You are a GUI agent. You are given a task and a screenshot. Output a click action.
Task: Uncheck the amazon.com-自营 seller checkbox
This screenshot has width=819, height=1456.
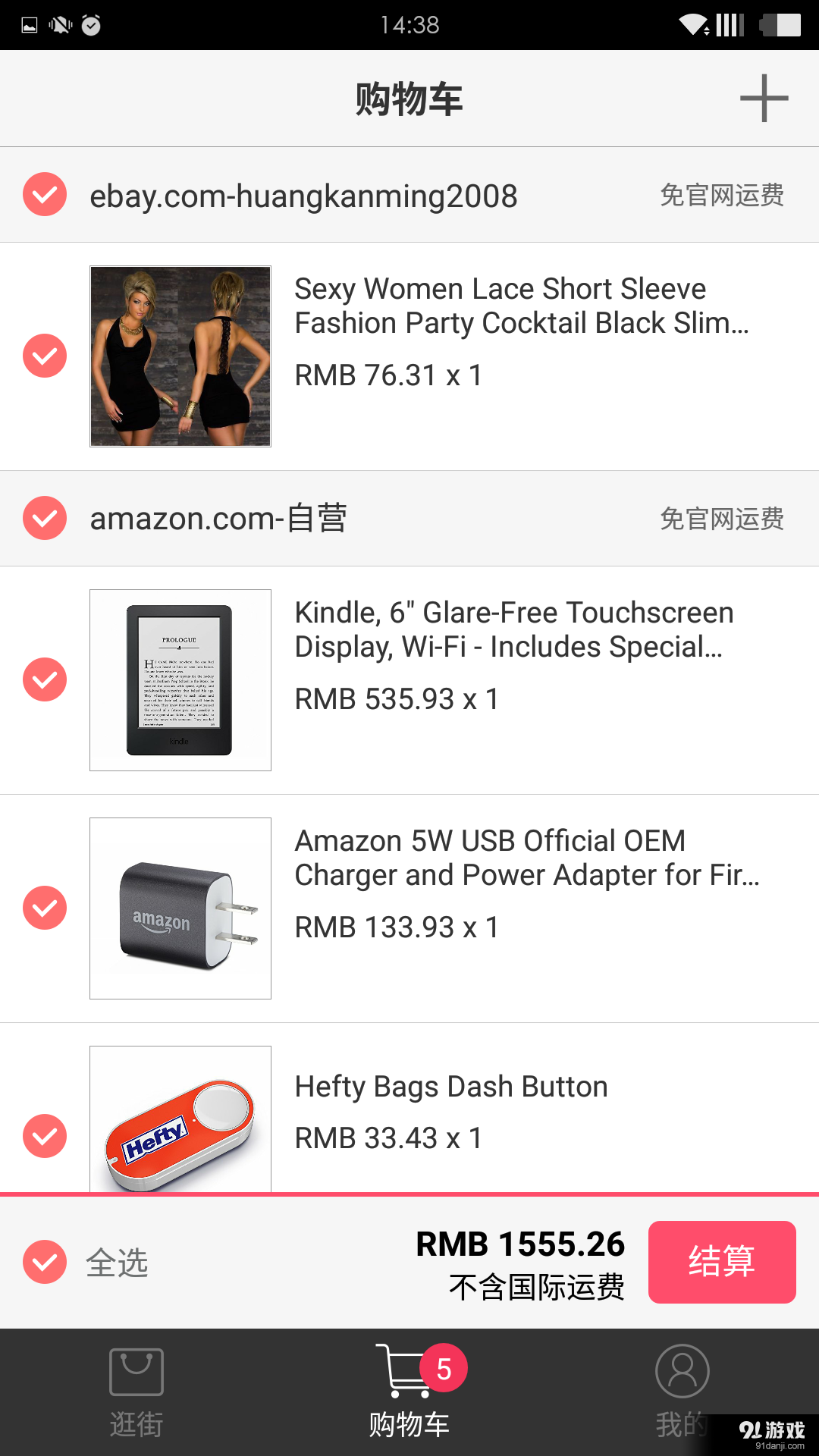point(45,518)
